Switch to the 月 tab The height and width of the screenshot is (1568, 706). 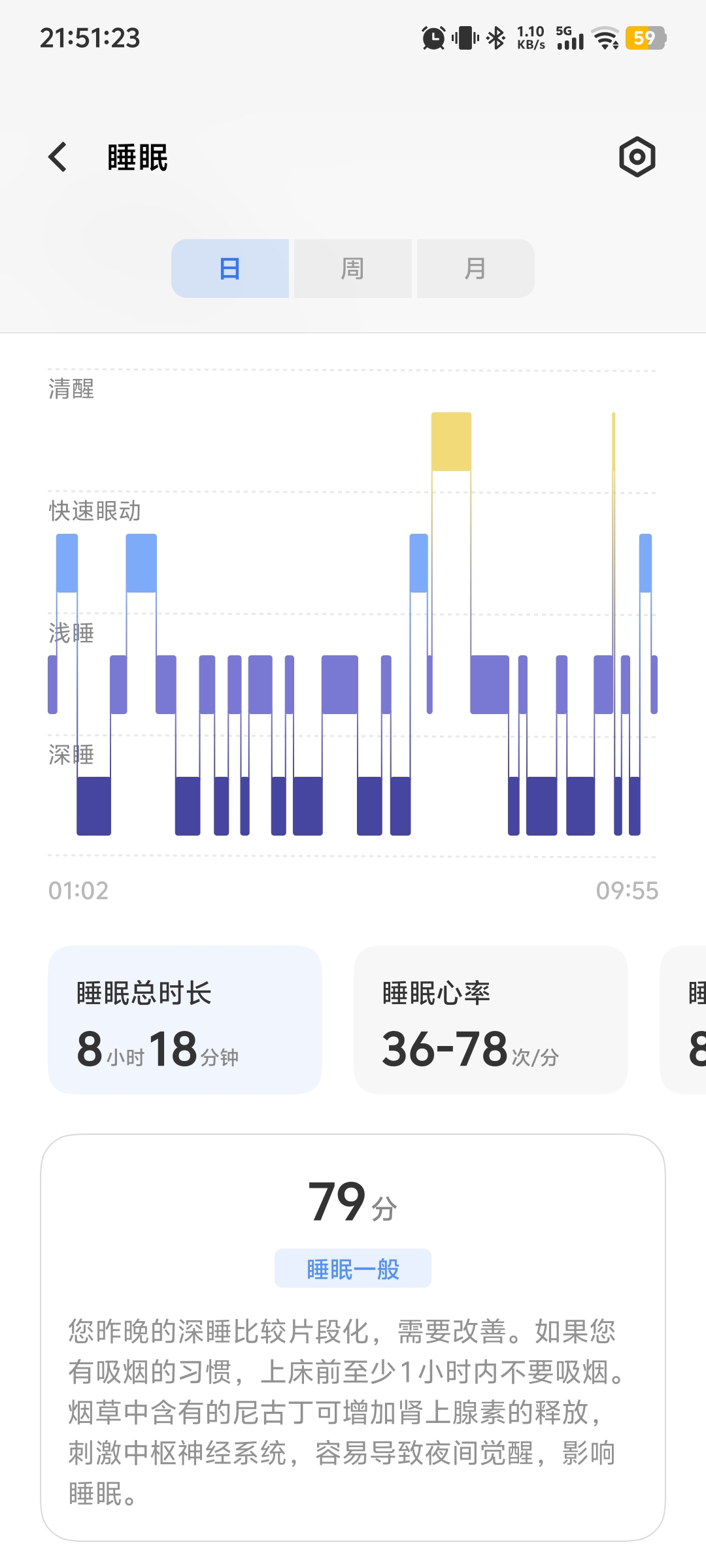pyautogui.click(x=476, y=269)
